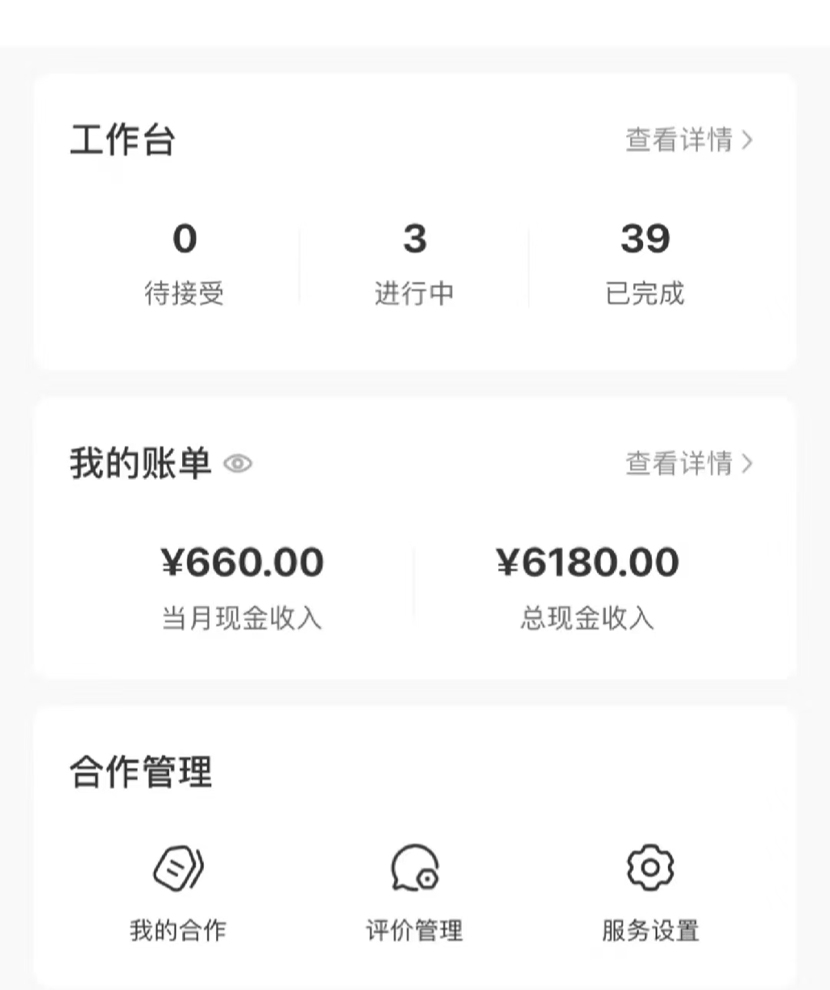
Task: Toggle the eye icon beside 我的账单
Action: click(238, 464)
